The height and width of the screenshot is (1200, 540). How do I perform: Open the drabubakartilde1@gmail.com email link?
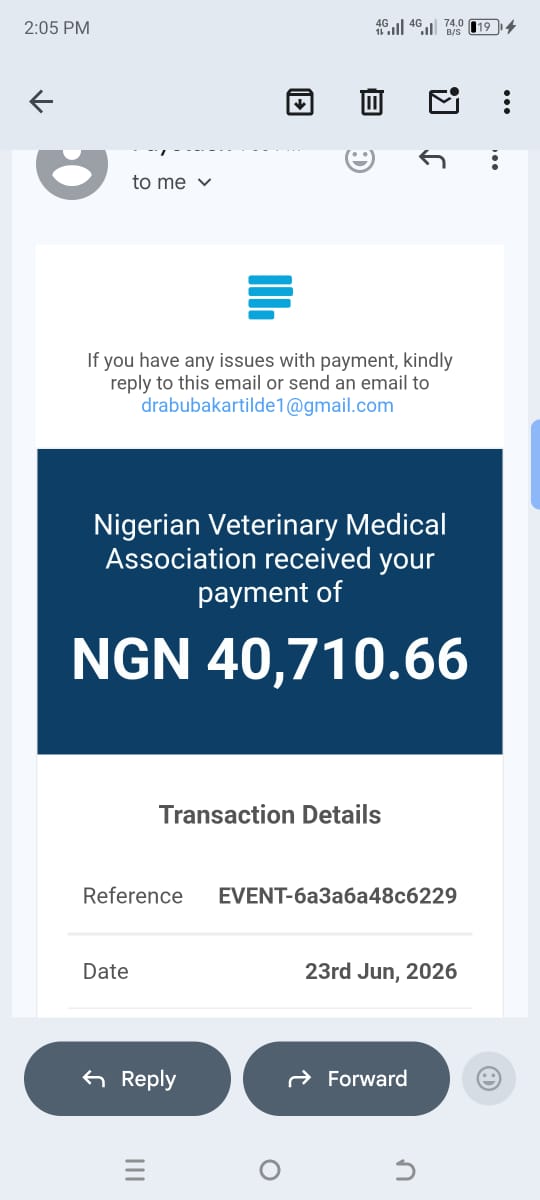268,405
